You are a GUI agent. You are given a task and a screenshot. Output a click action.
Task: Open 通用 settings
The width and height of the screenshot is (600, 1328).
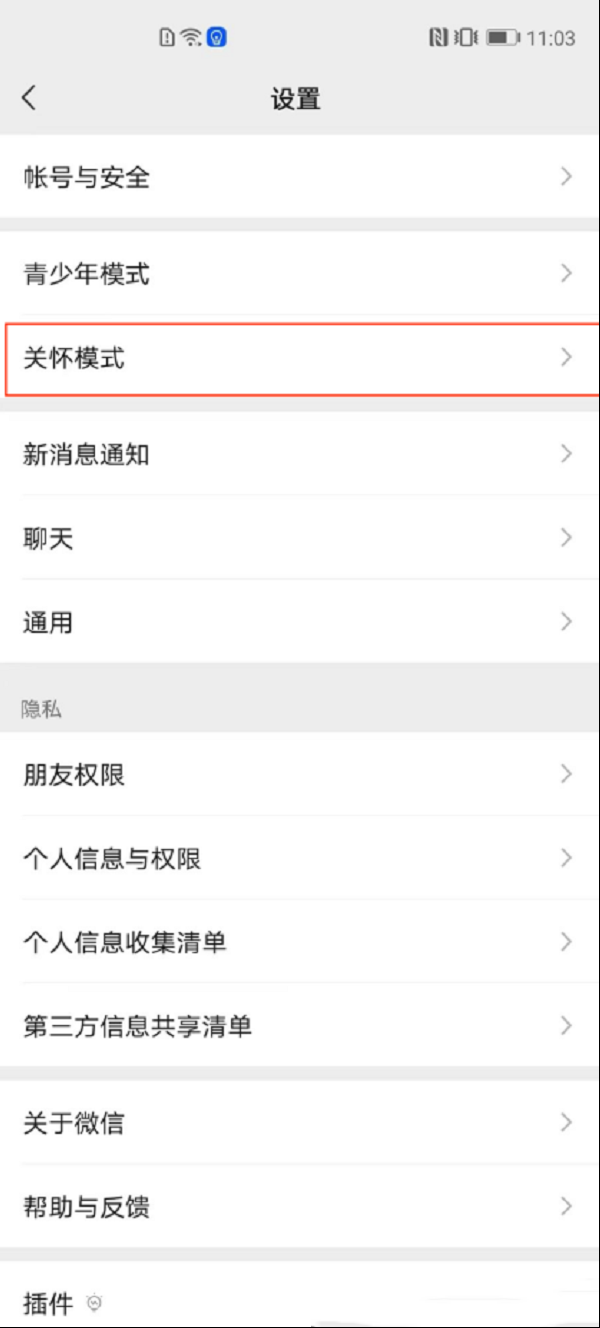(x=300, y=622)
